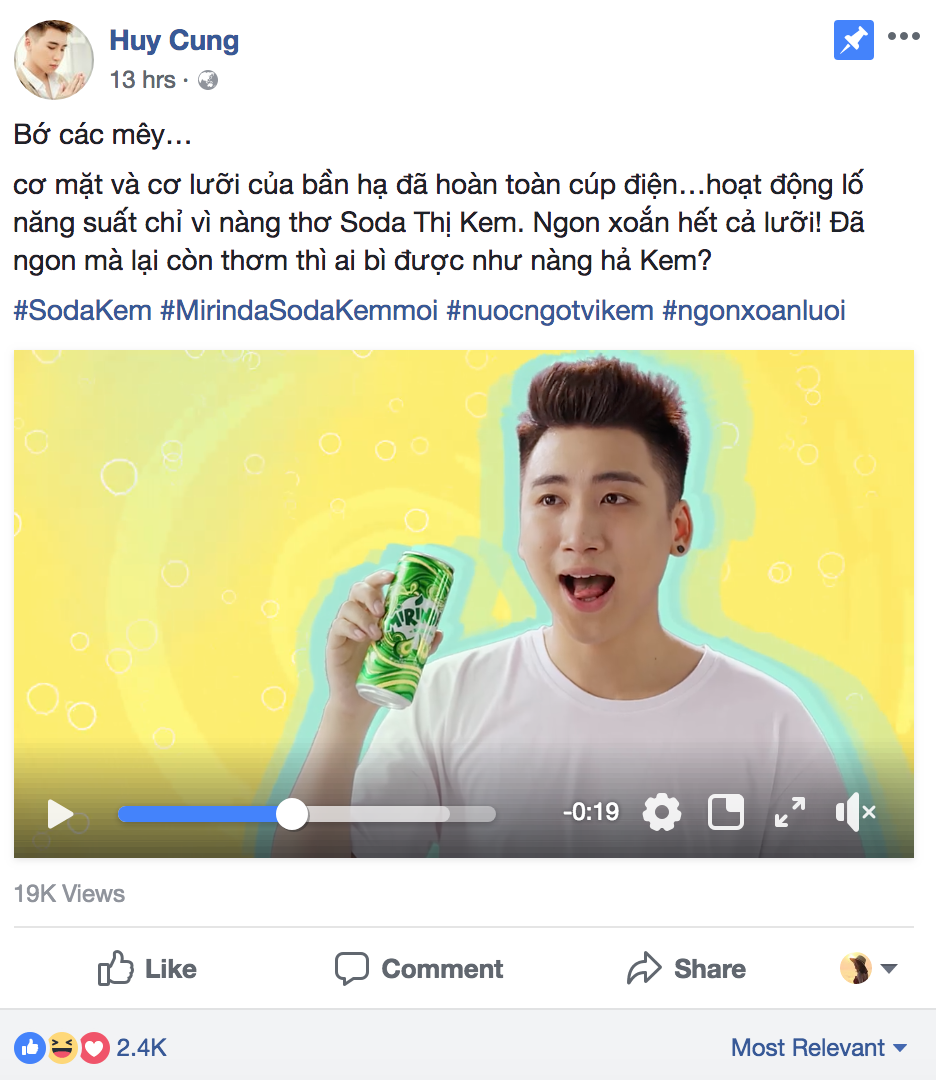
Task: Open the #MirindaSodaKemmoi hashtag
Action: tap(299, 311)
